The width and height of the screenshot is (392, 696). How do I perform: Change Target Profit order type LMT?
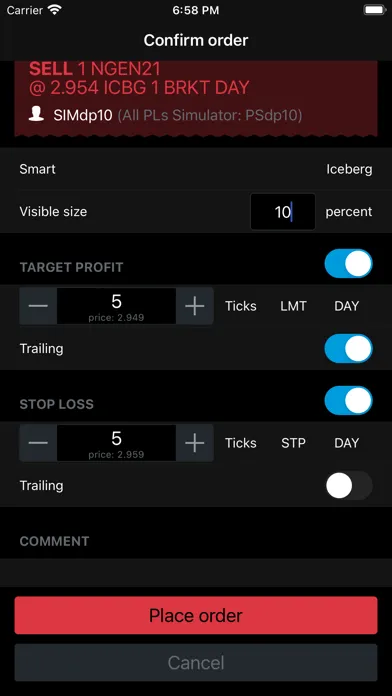tap(293, 306)
